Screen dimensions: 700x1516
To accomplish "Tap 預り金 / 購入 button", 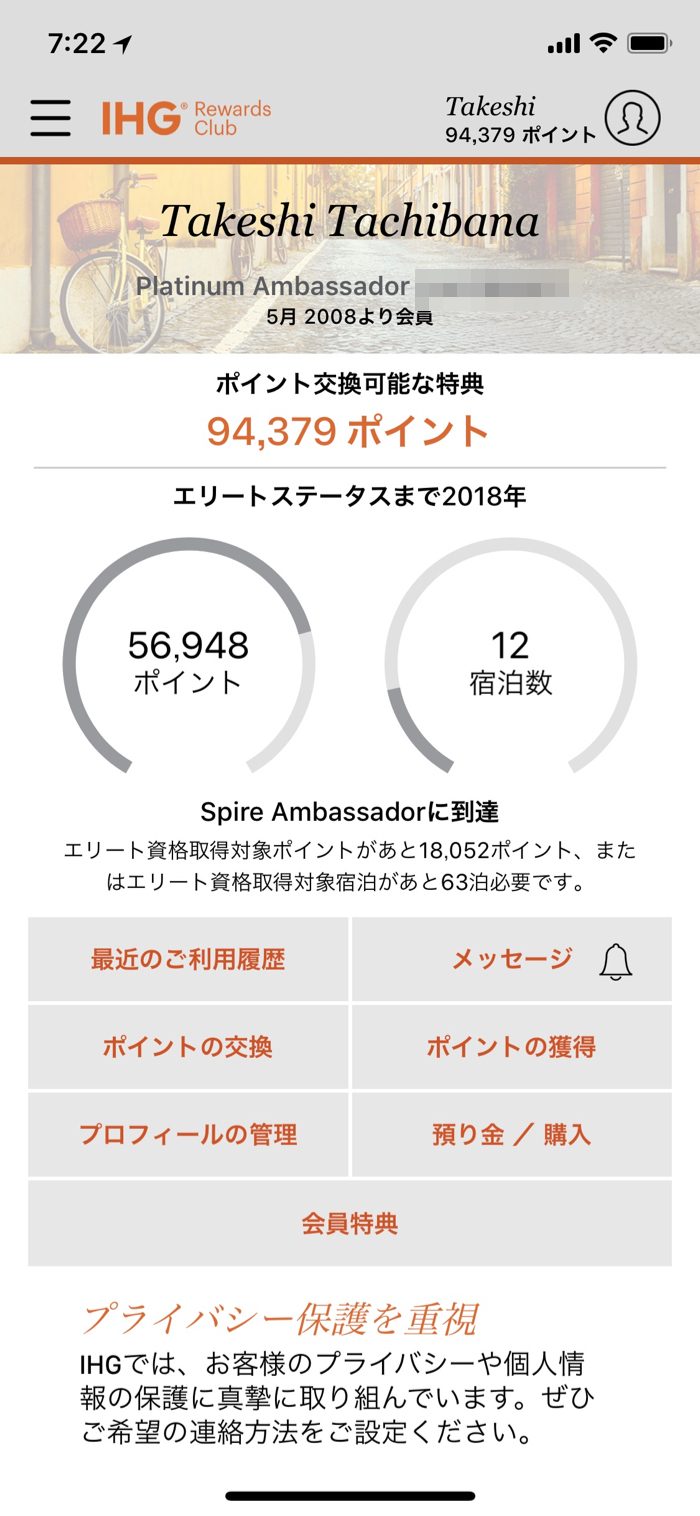I will tap(512, 1135).
